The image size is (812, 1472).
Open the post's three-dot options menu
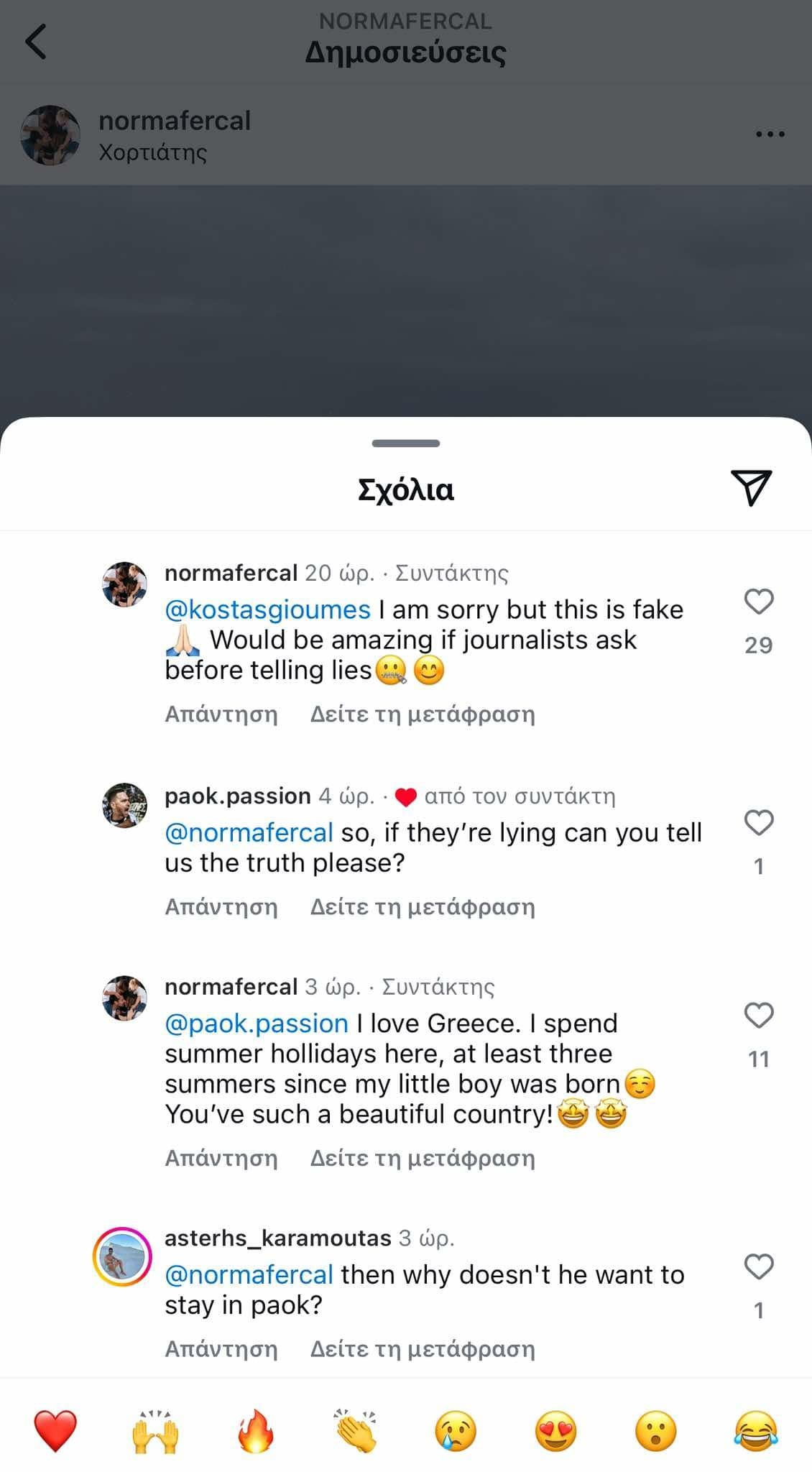coord(770,134)
